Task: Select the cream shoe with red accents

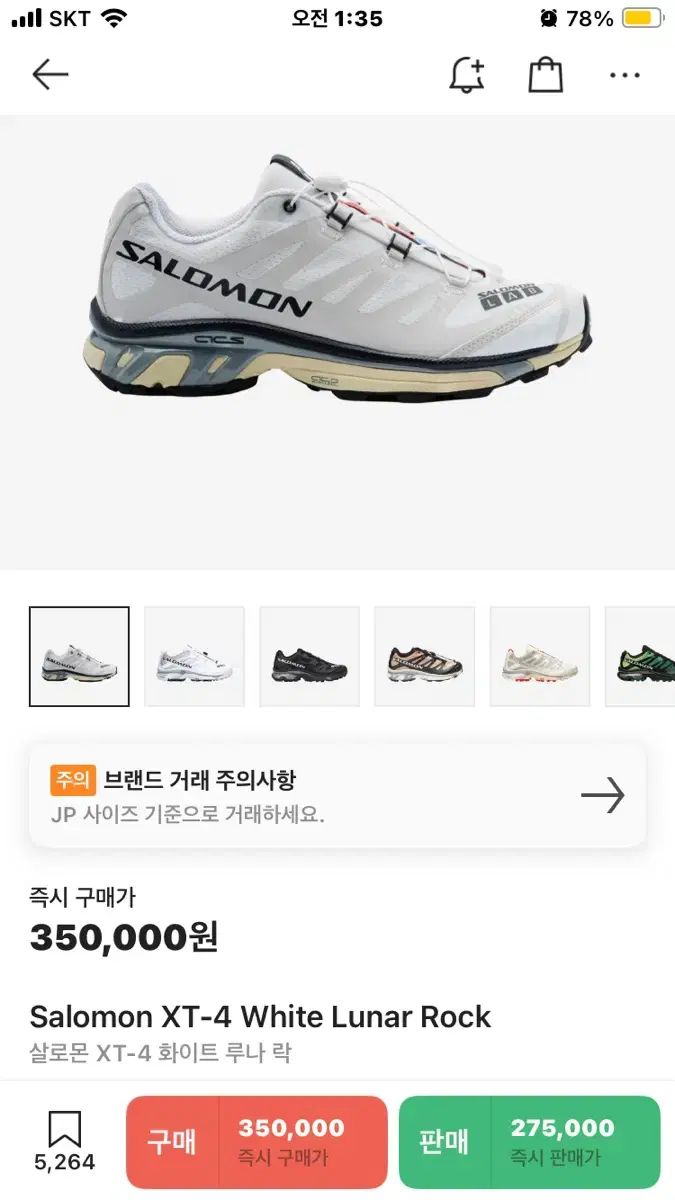Action: pyautogui.click(x=539, y=657)
